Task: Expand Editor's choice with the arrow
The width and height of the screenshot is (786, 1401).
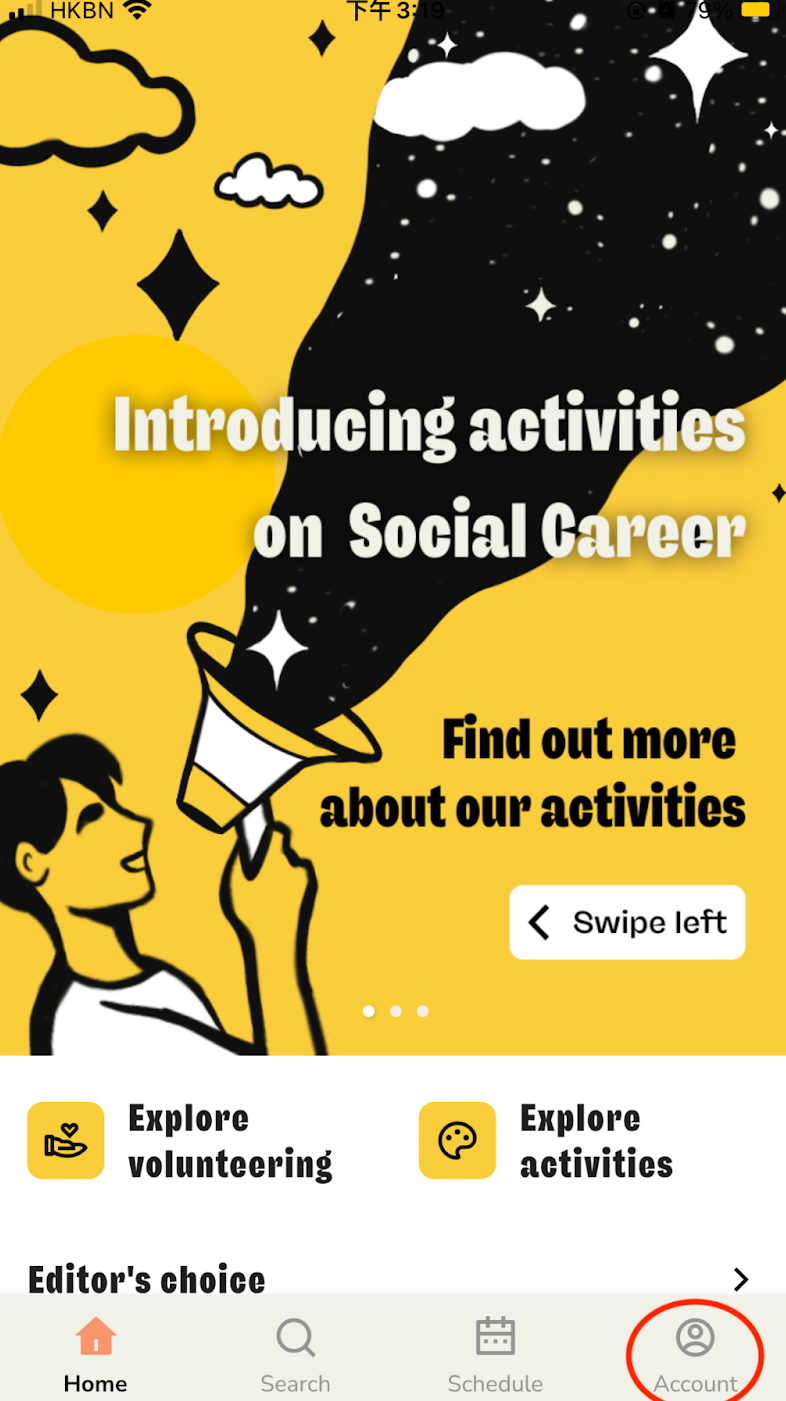Action: pos(740,1279)
